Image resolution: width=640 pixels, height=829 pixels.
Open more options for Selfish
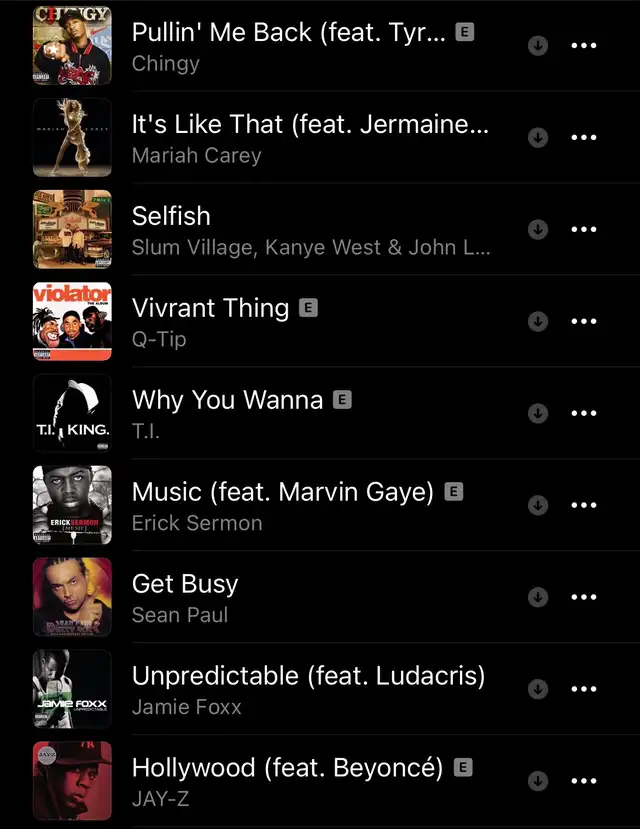pyautogui.click(x=583, y=230)
